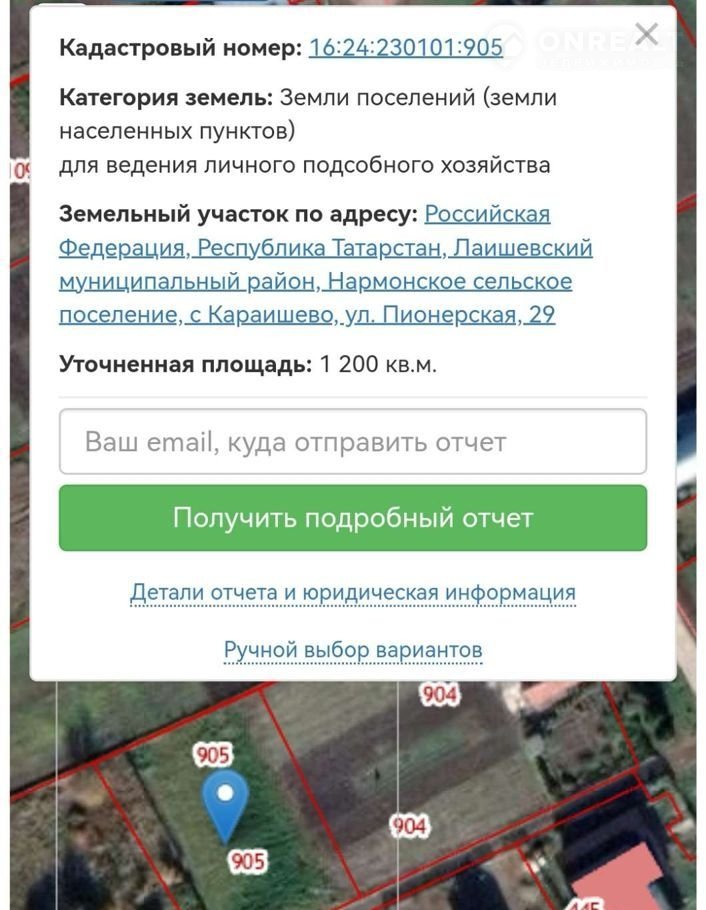Viewport: 706px width, 910px height.
Task: Select Ручной выбор вариантов link
Action: click(x=352, y=650)
